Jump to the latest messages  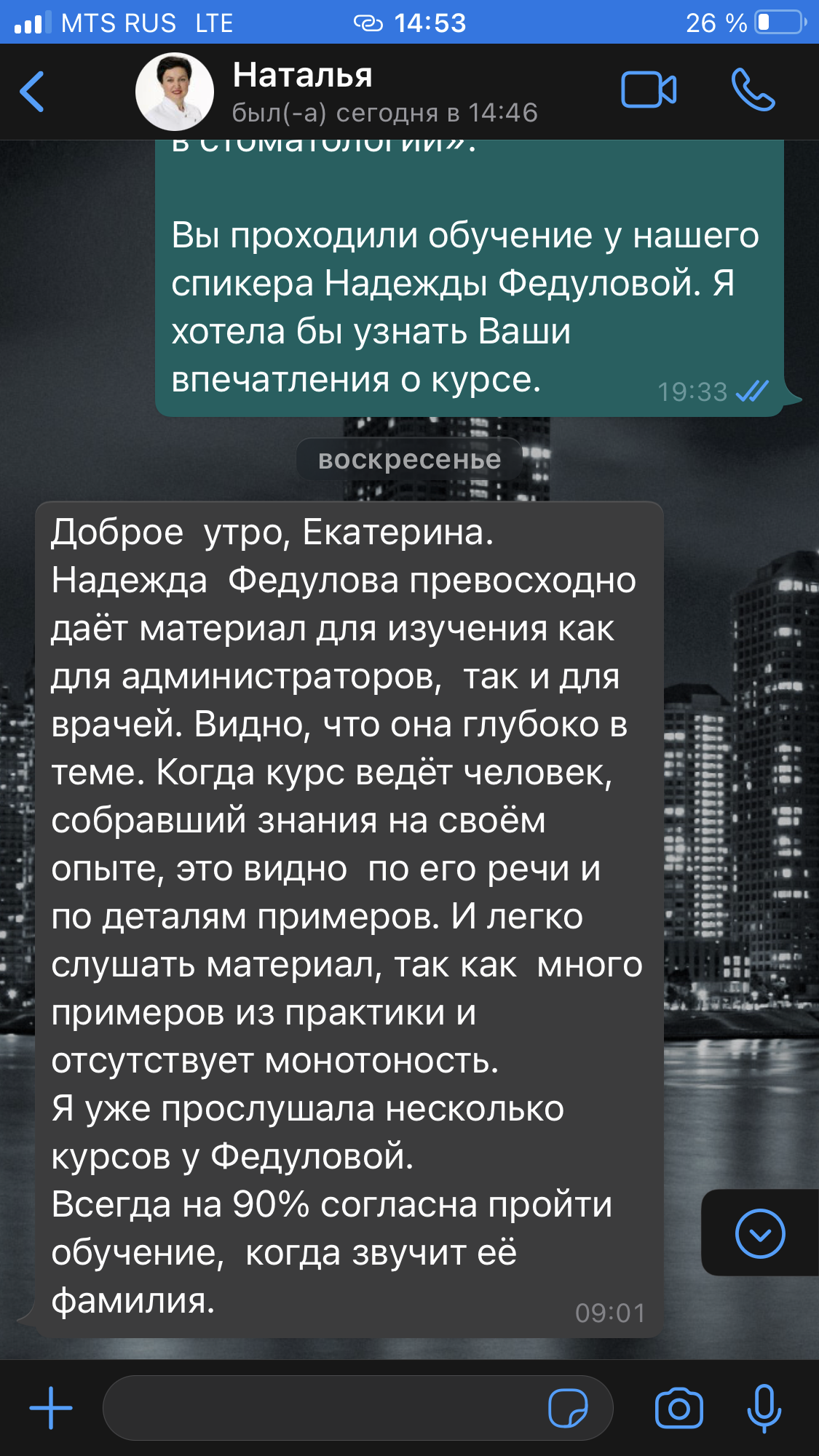pos(760,1233)
